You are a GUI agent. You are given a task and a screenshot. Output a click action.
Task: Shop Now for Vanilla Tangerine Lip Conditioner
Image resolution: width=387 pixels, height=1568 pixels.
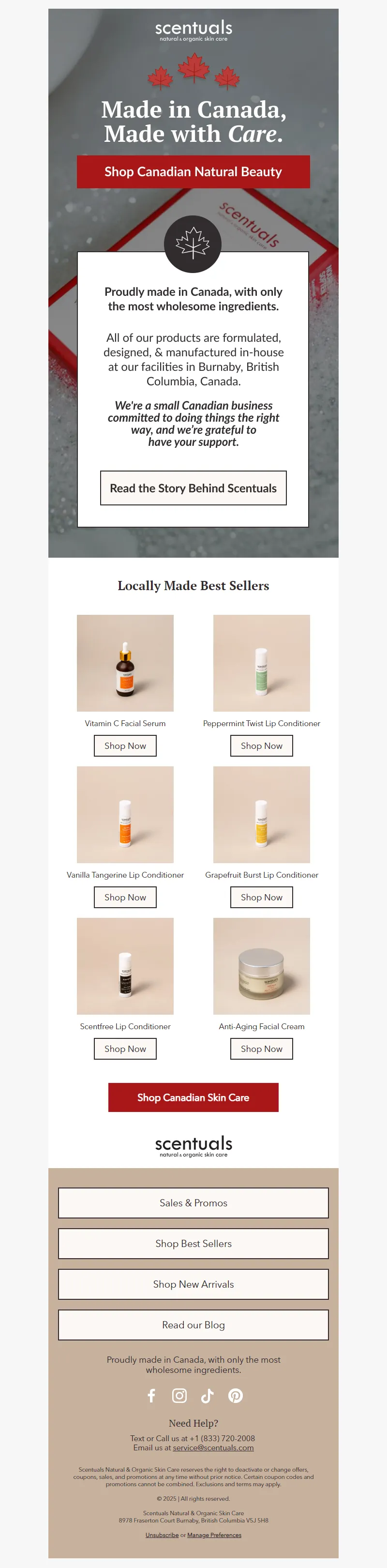(x=125, y=897)
